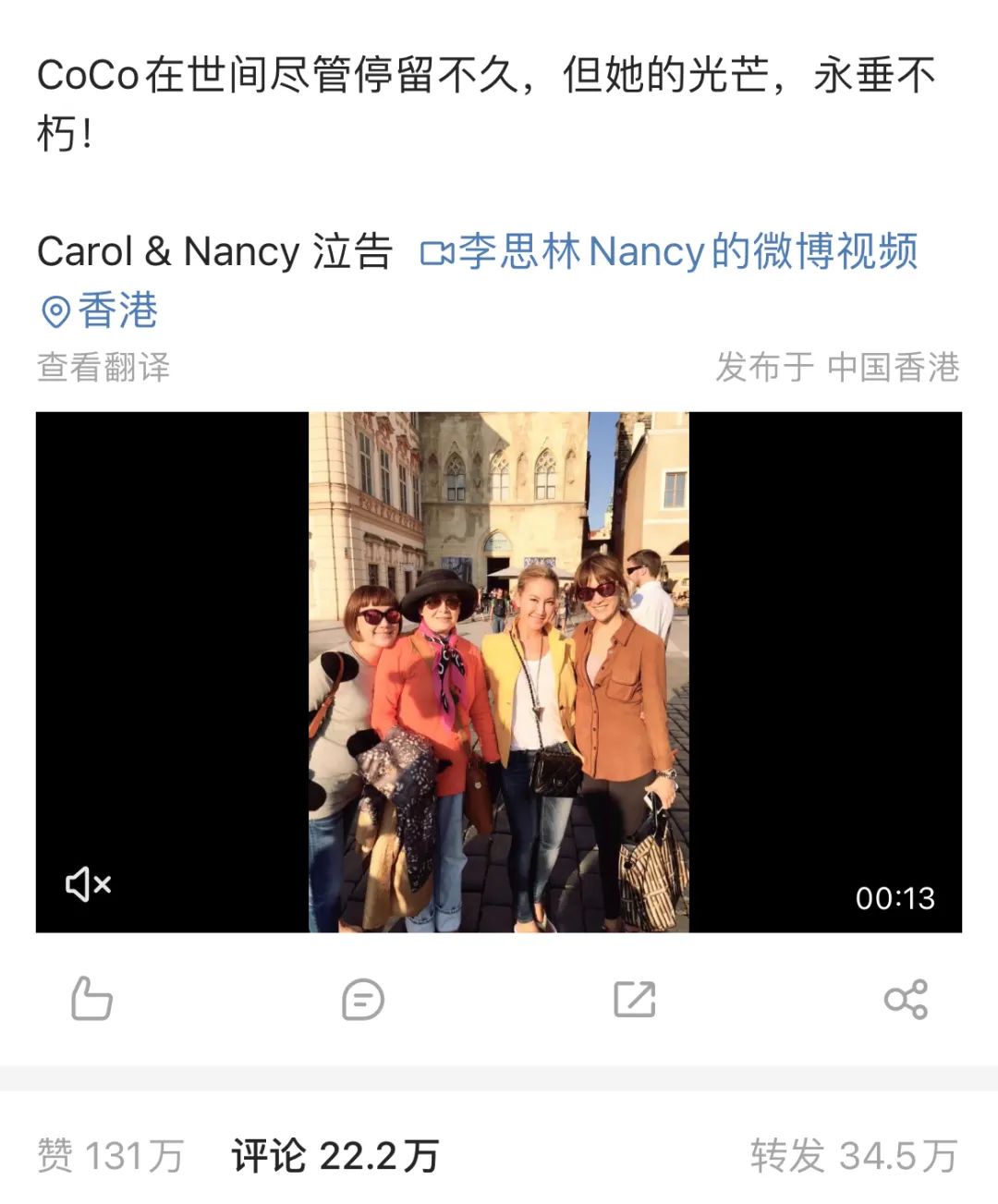The image size is (998, 1204).
Task: Unmute the video sound
Action: (x=89, y=884)
